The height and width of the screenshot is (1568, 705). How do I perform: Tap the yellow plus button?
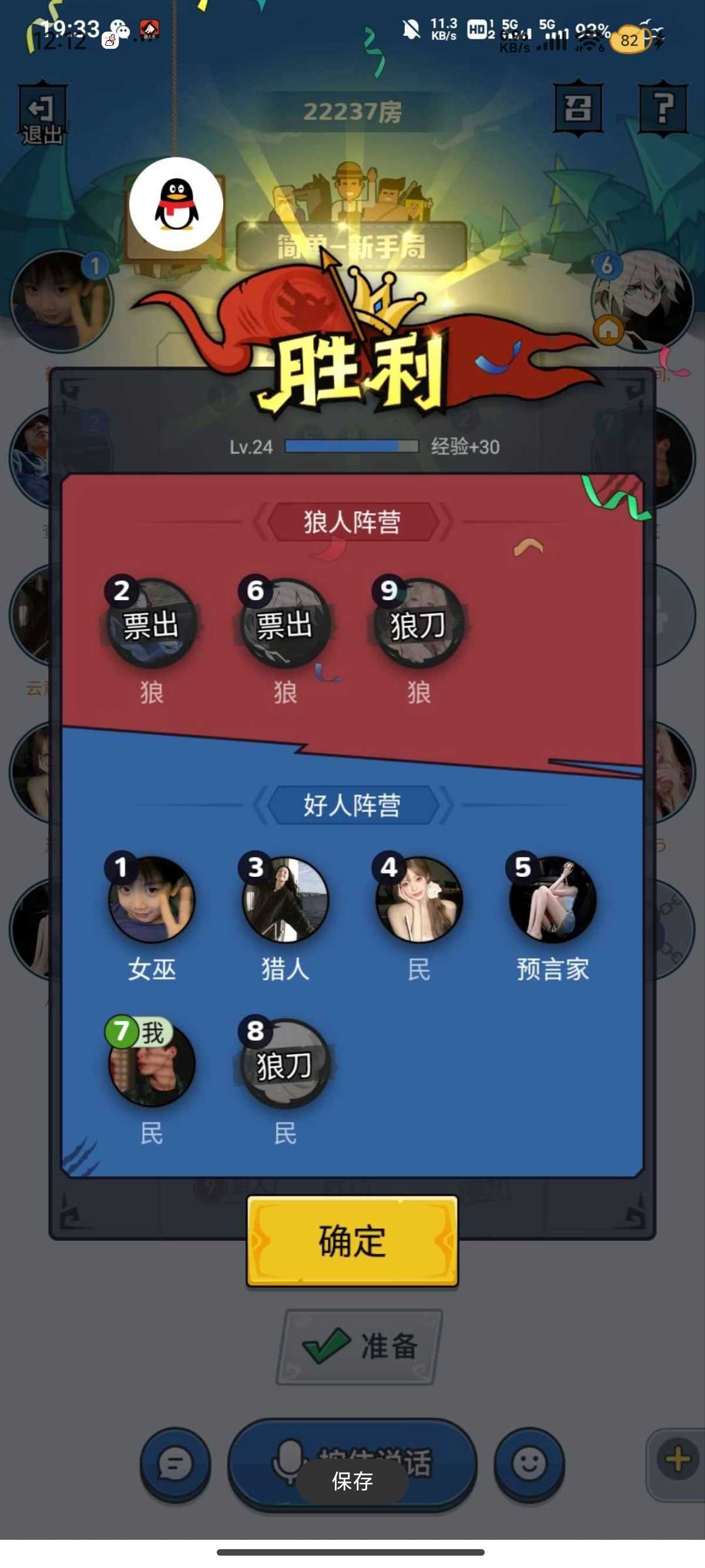coord(677,1460)
